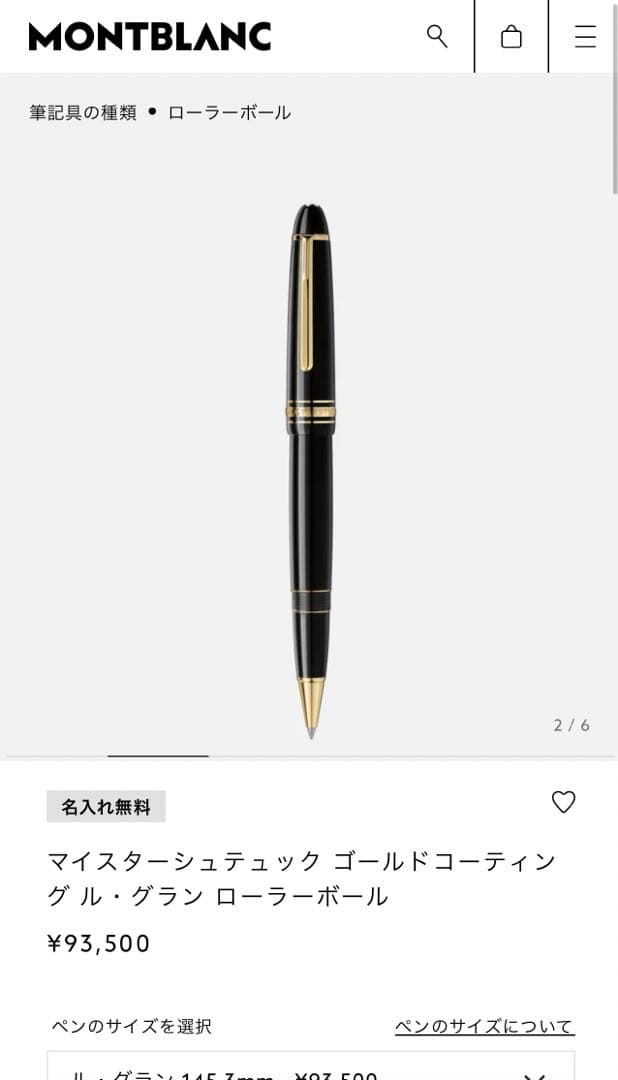Expand the pen size dropdown

[310, 1070]
